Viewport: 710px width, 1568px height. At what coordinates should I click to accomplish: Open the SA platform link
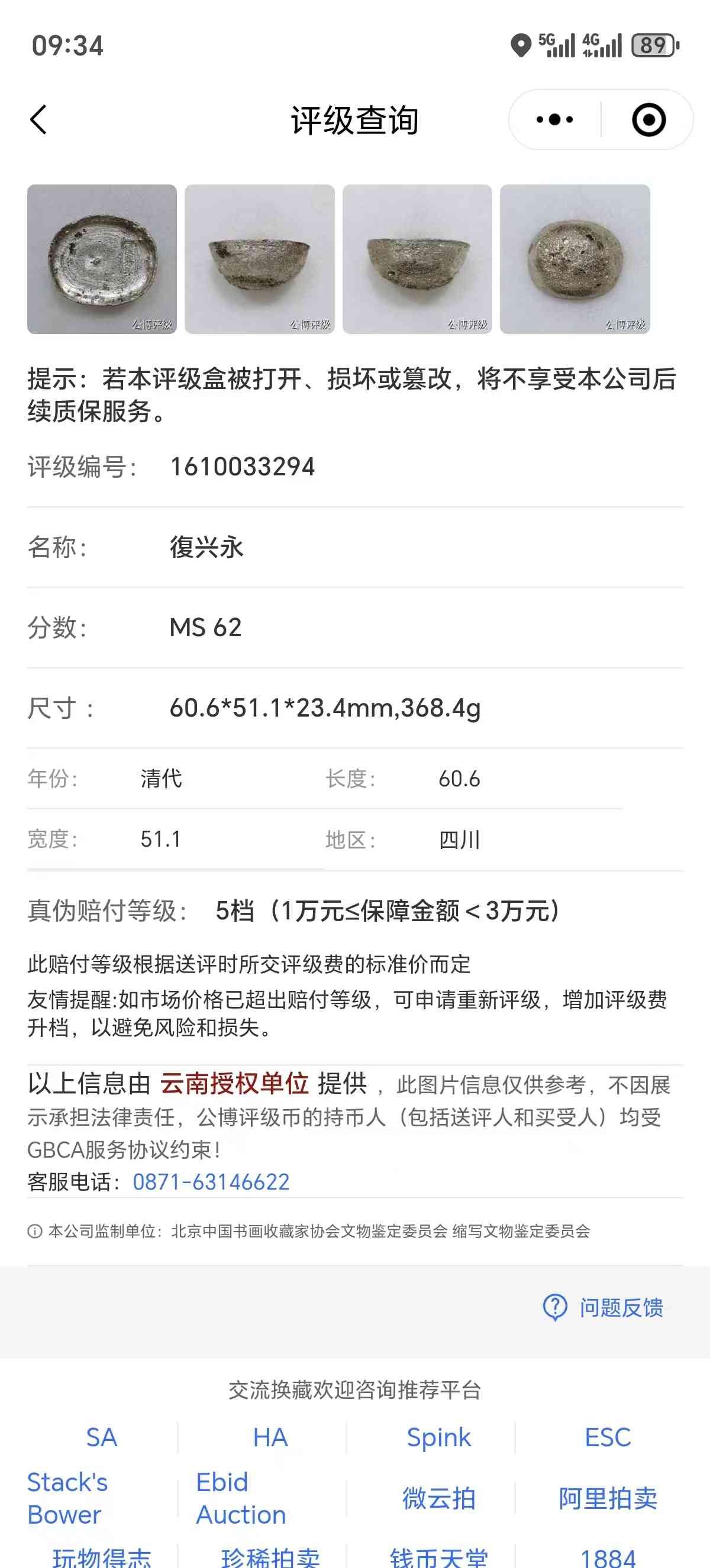(x=102, y=1437)
